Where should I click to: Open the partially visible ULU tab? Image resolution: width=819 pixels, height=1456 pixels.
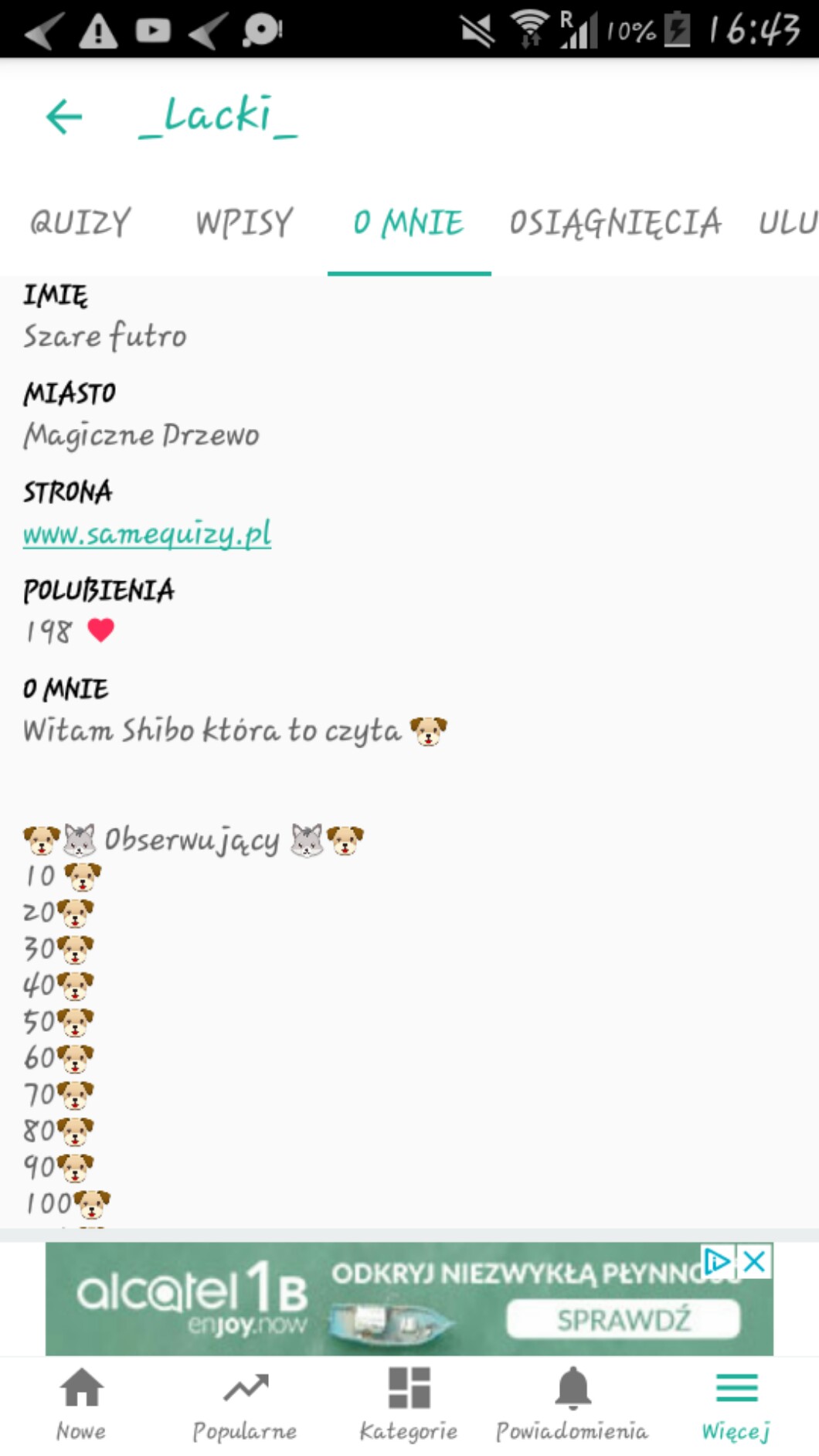click(x=787, y=223)
